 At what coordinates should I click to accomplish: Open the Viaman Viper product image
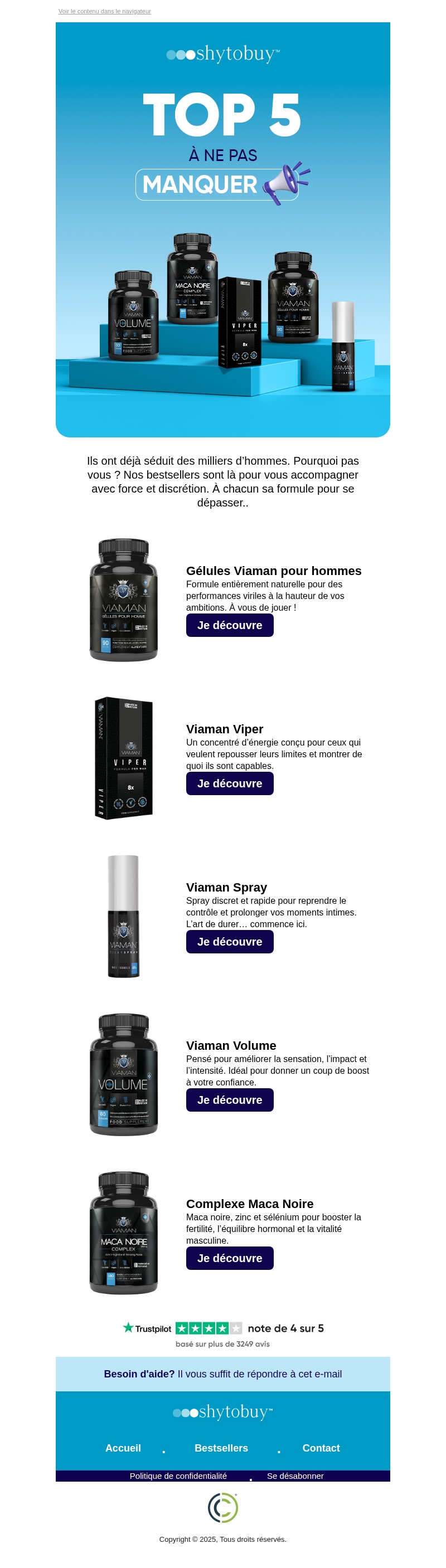(124, 758)
